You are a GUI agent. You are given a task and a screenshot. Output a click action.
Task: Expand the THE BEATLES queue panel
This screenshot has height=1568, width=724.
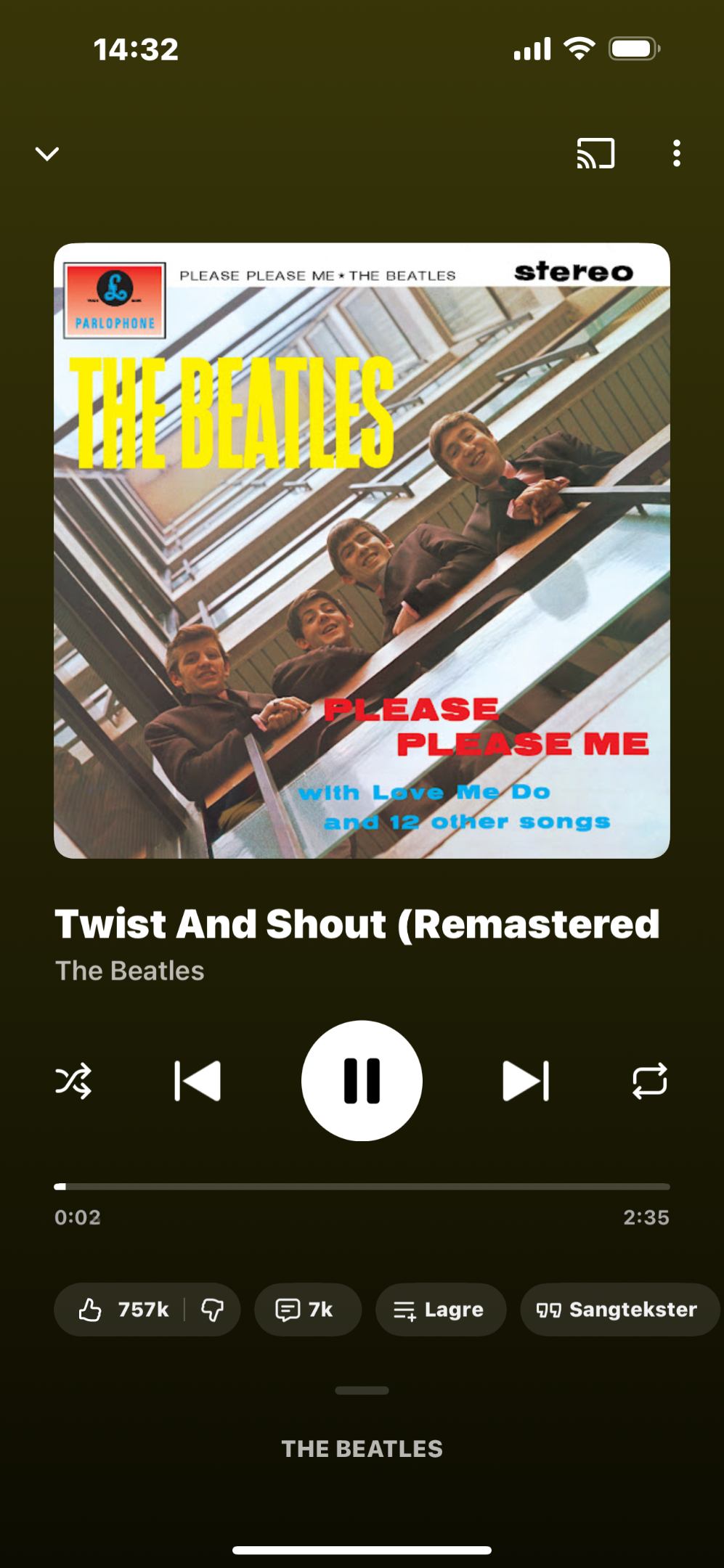pos(362,1448)
